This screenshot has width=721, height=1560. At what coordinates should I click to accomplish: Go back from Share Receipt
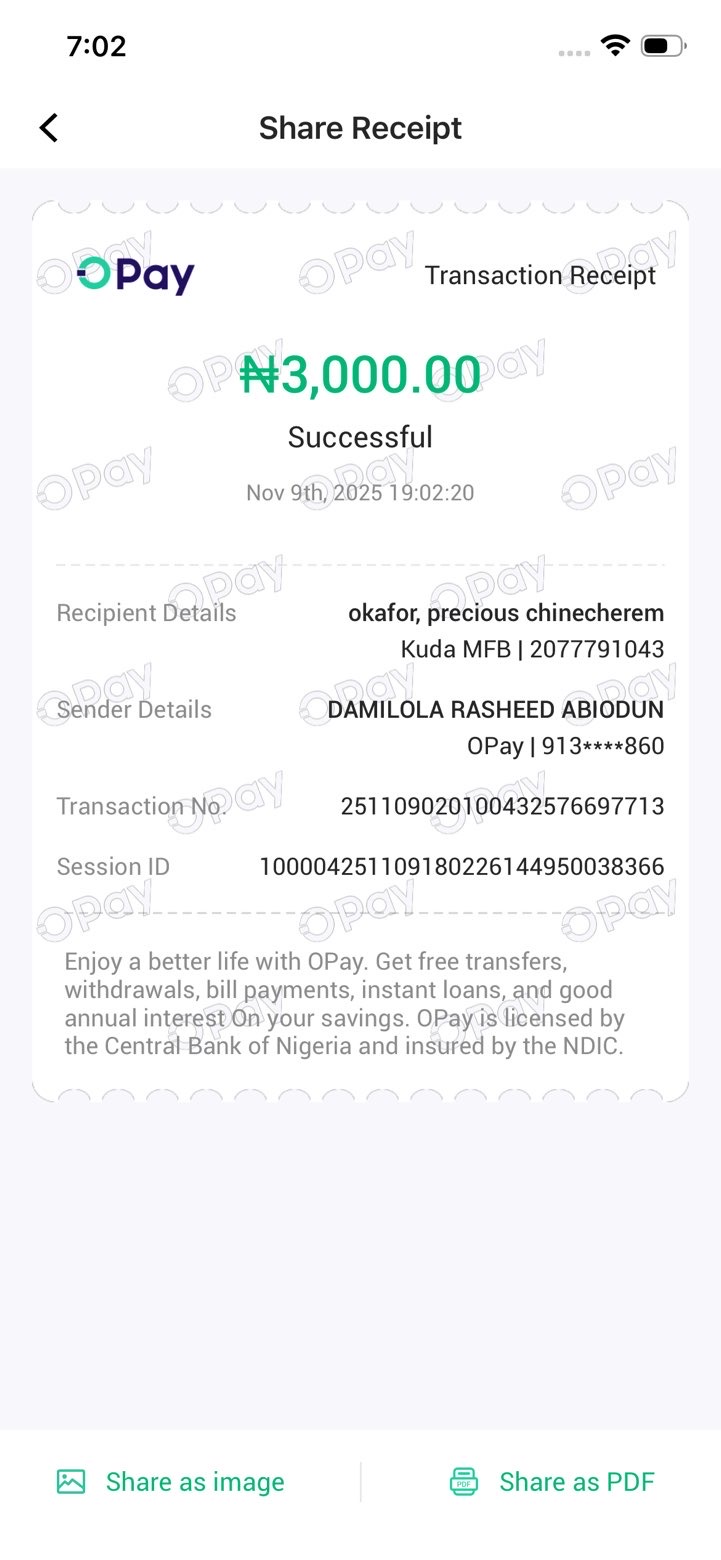pyautogui.click(x=48, y=128)
